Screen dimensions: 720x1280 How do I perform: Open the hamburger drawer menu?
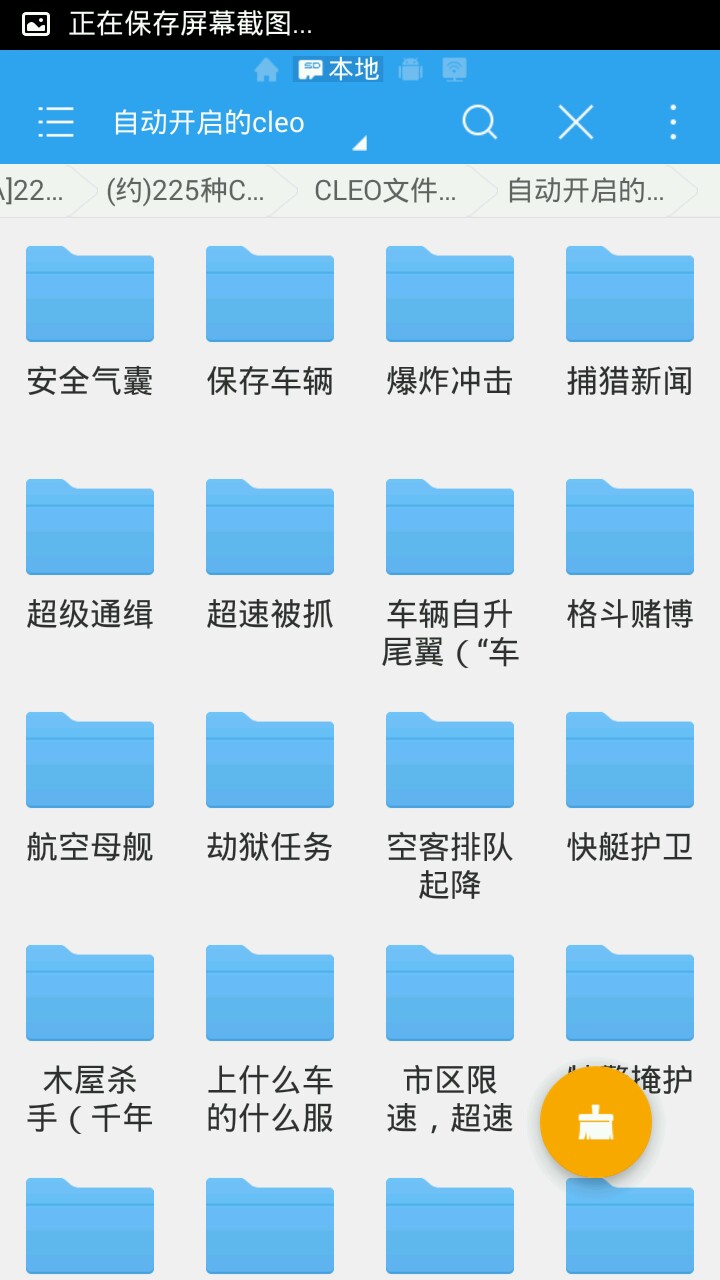point(56,122)
